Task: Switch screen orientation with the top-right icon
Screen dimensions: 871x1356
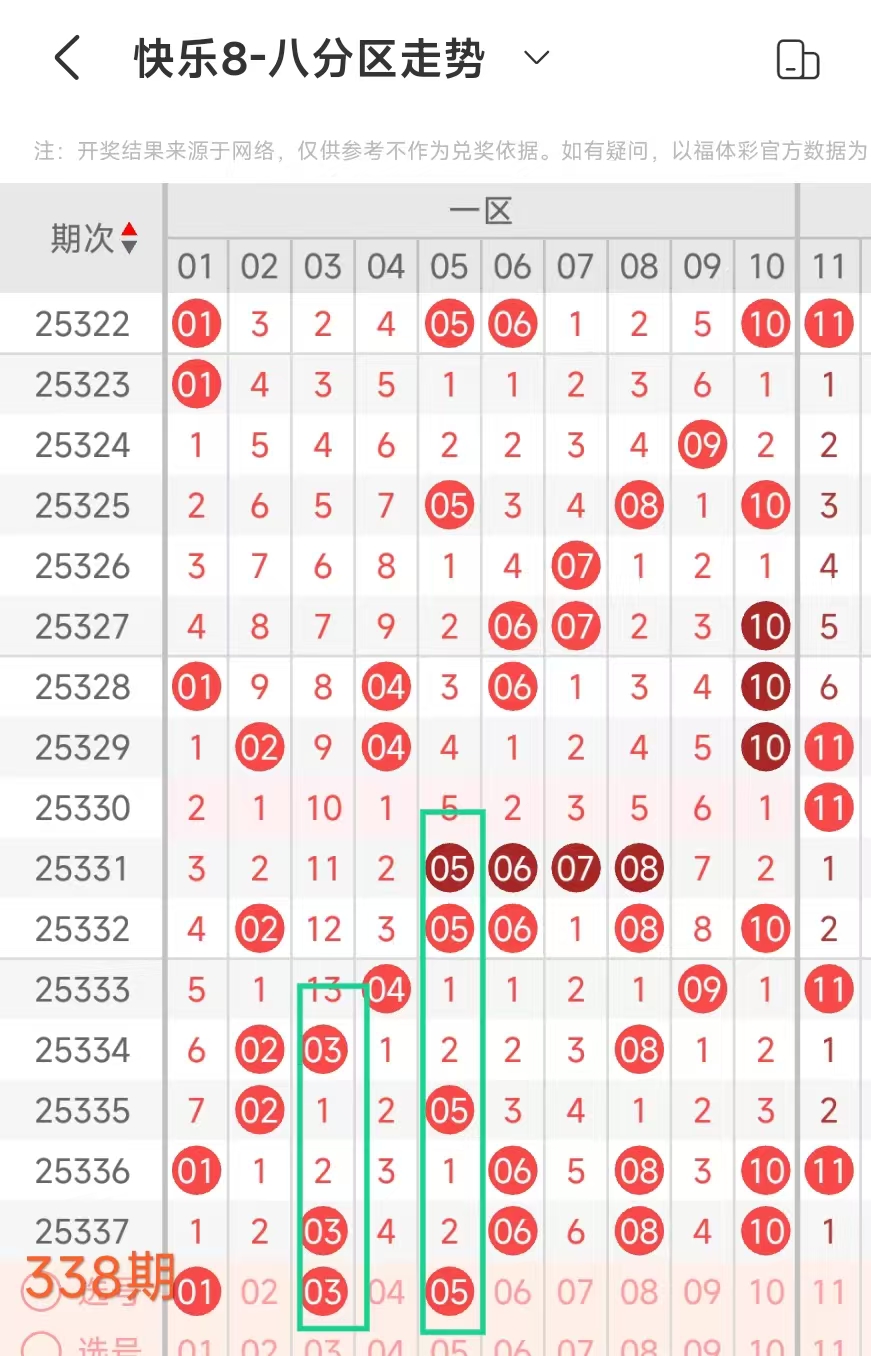Action: 797,60
